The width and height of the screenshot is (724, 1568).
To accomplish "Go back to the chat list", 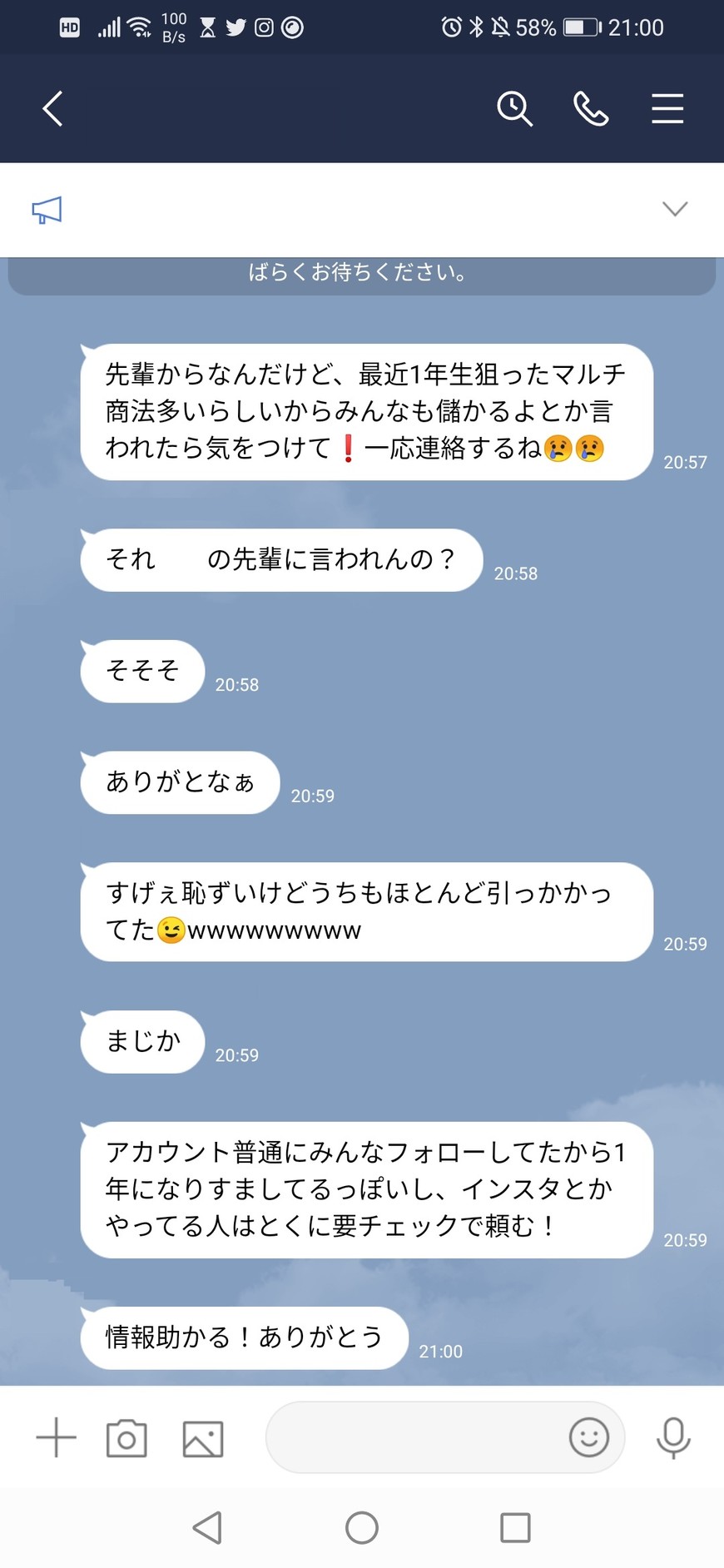I will tap(53, 109).
